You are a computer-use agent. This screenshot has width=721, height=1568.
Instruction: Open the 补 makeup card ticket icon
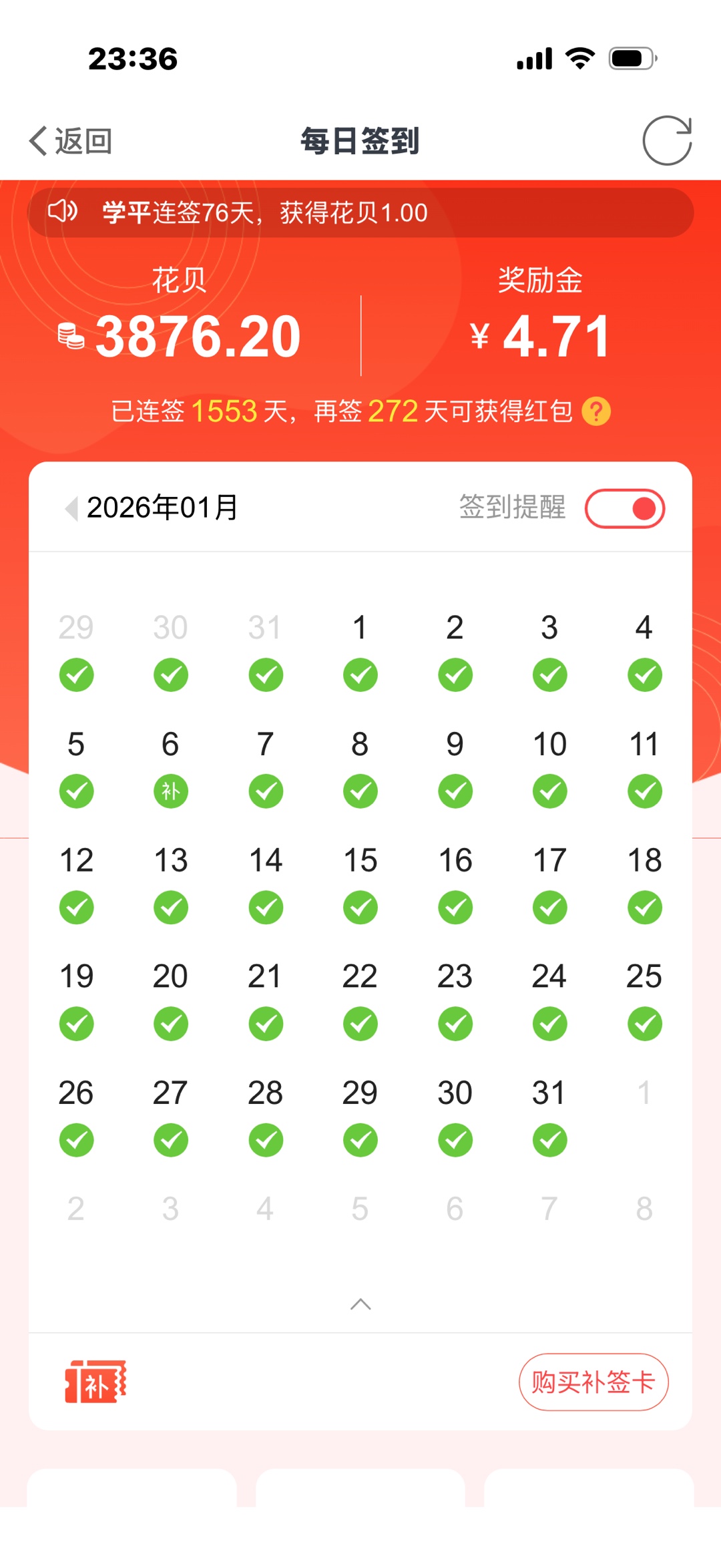(x=95, y=1381)
